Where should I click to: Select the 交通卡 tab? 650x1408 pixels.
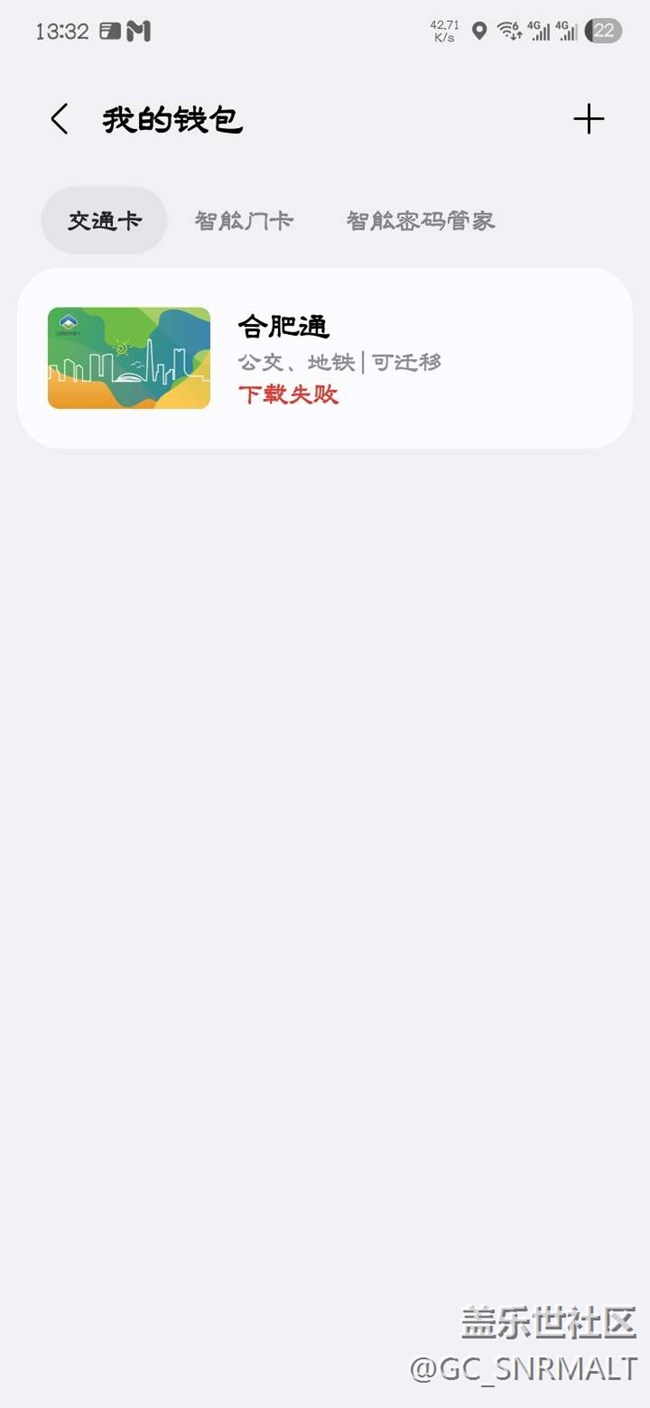pos(104,220)
